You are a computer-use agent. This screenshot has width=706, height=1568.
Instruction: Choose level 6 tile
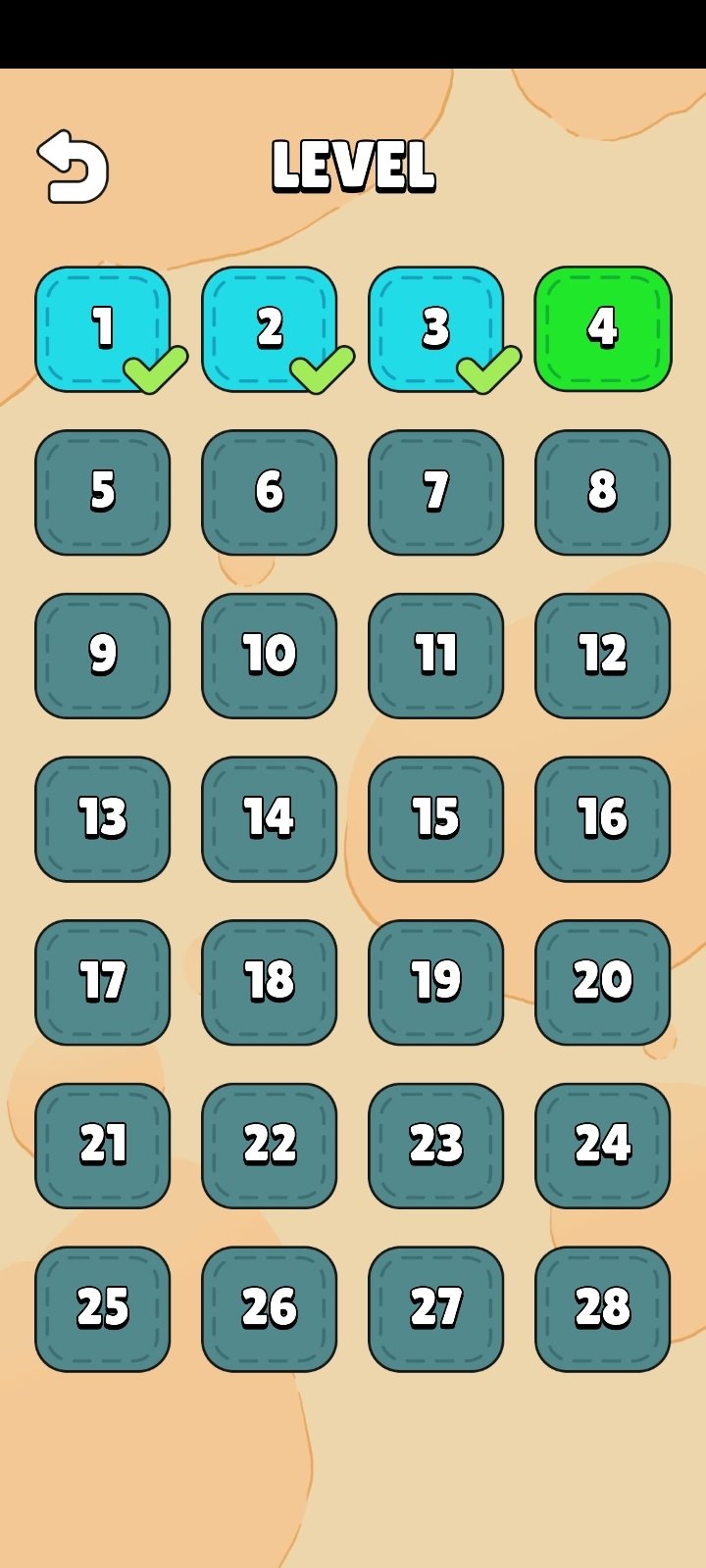(x=269, y=492)
